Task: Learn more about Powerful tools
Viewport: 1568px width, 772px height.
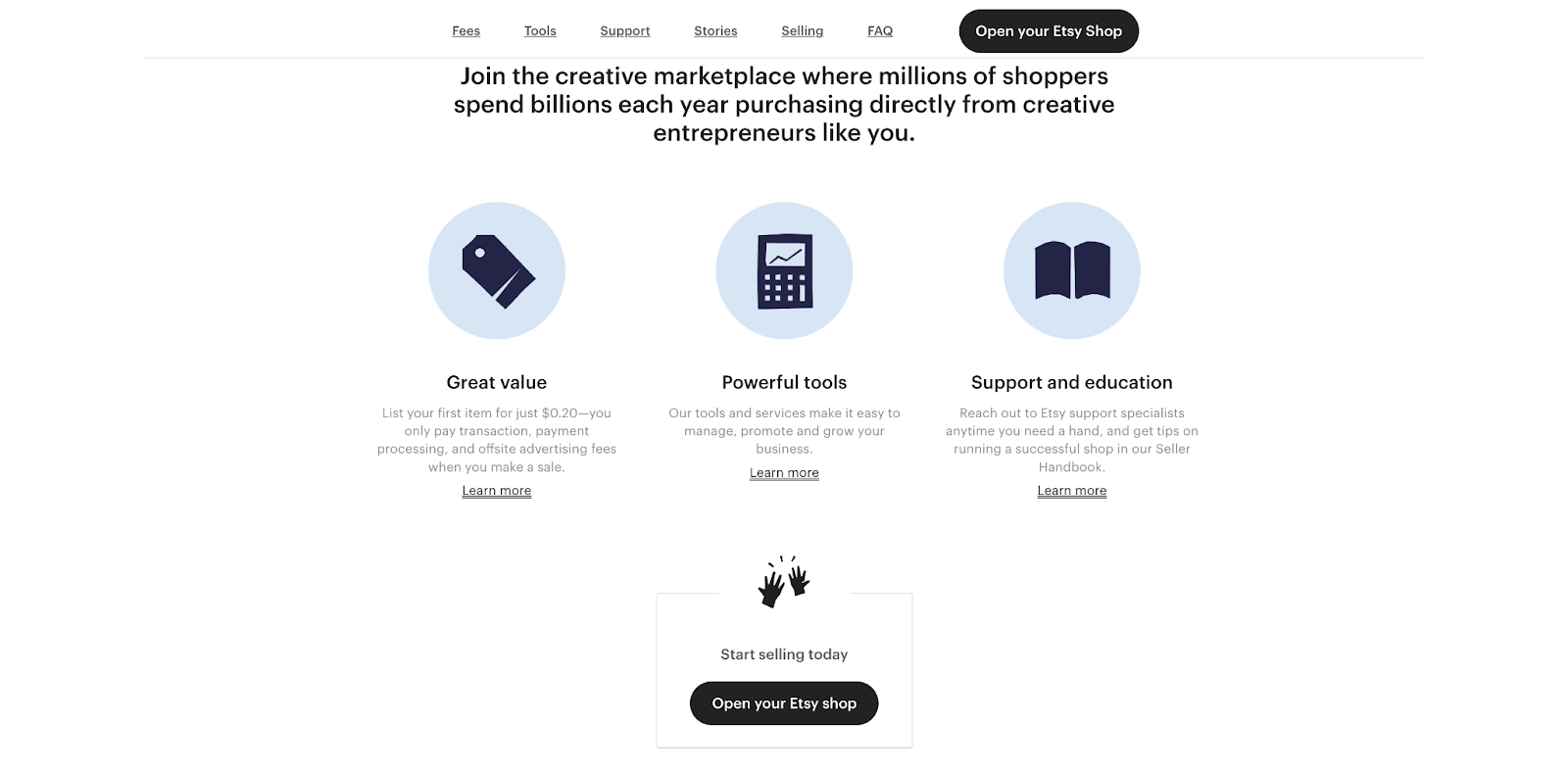Action: pos(784,473)
